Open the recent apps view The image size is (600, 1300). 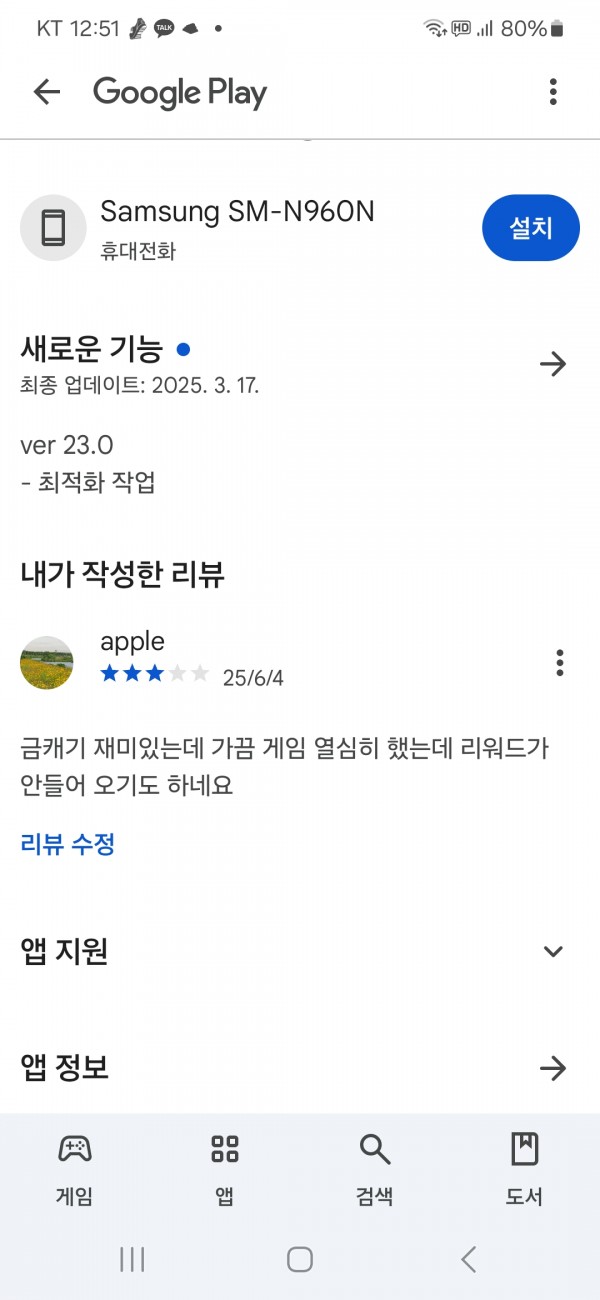(x=132, y=1259)
